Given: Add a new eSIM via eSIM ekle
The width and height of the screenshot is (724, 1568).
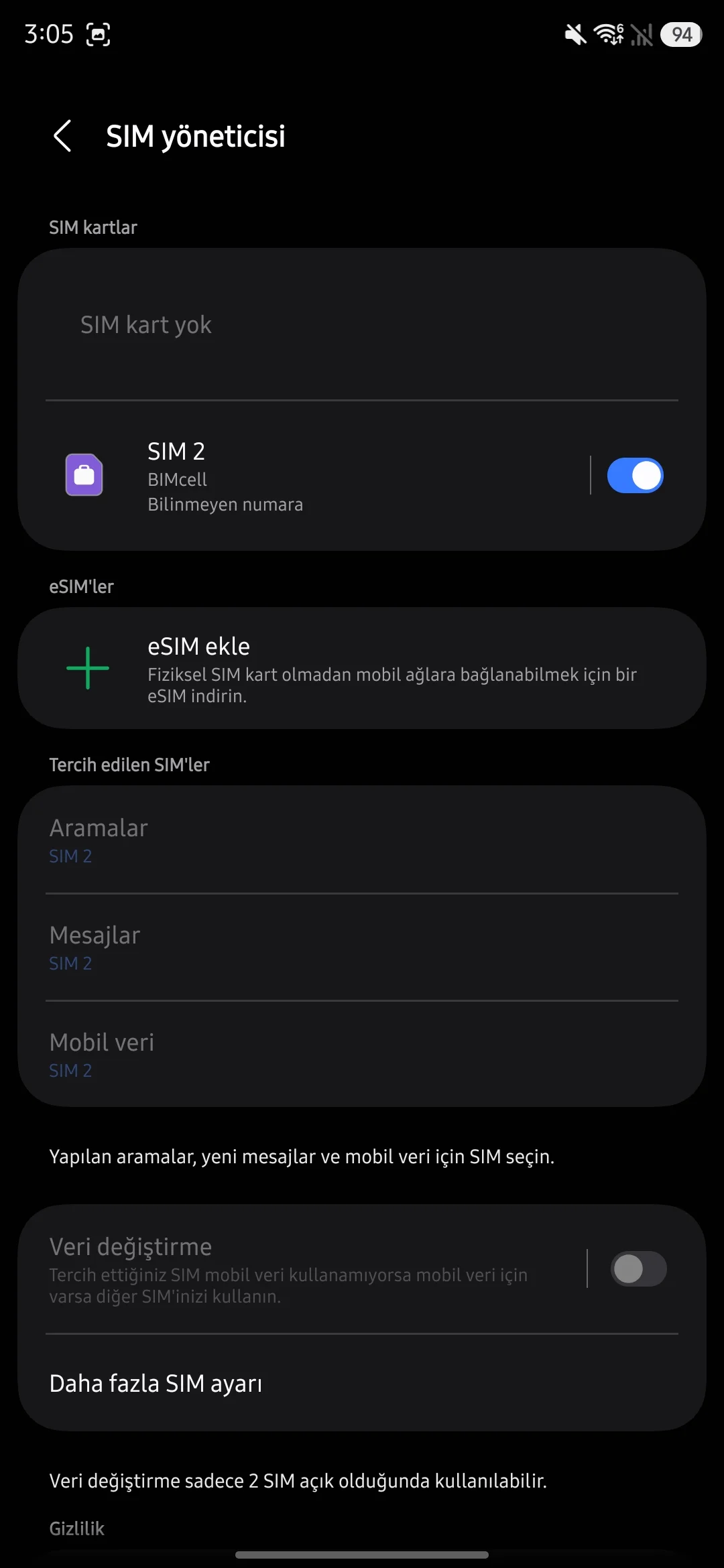Looking at the screenshot, I should point(362,669).
